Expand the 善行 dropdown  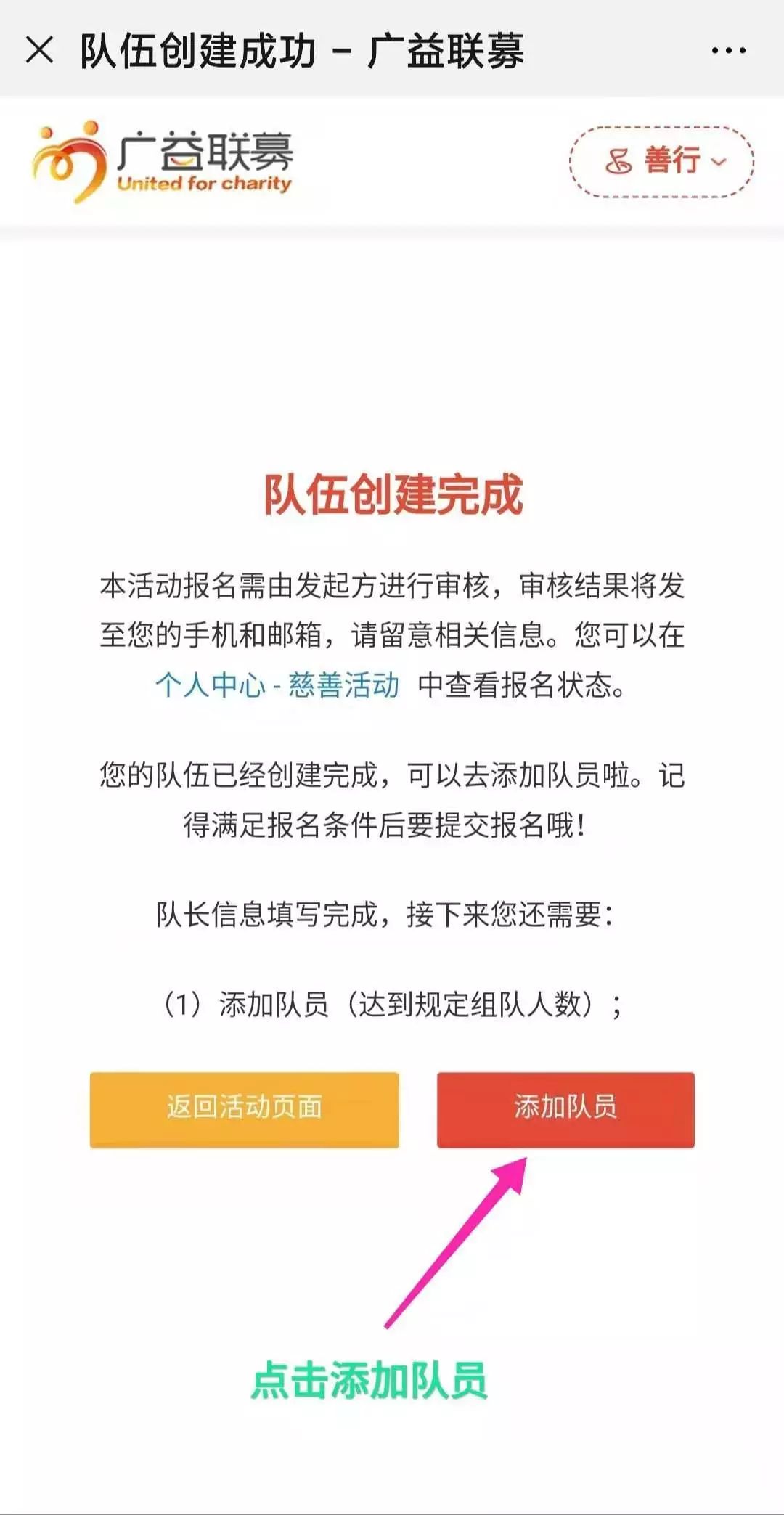[x=661, y=161]
